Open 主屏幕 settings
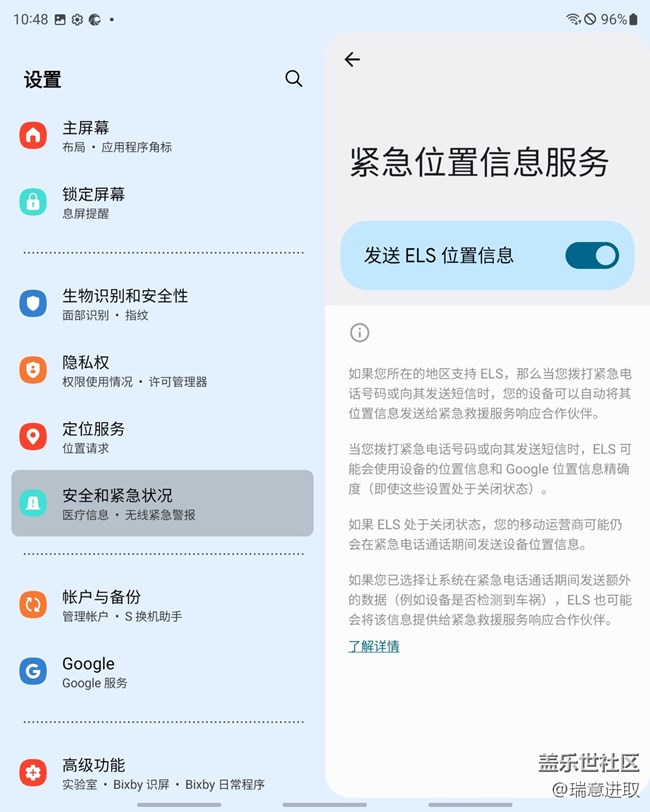Viewport: 650px width, 812px height. click(x=162, y=136)
